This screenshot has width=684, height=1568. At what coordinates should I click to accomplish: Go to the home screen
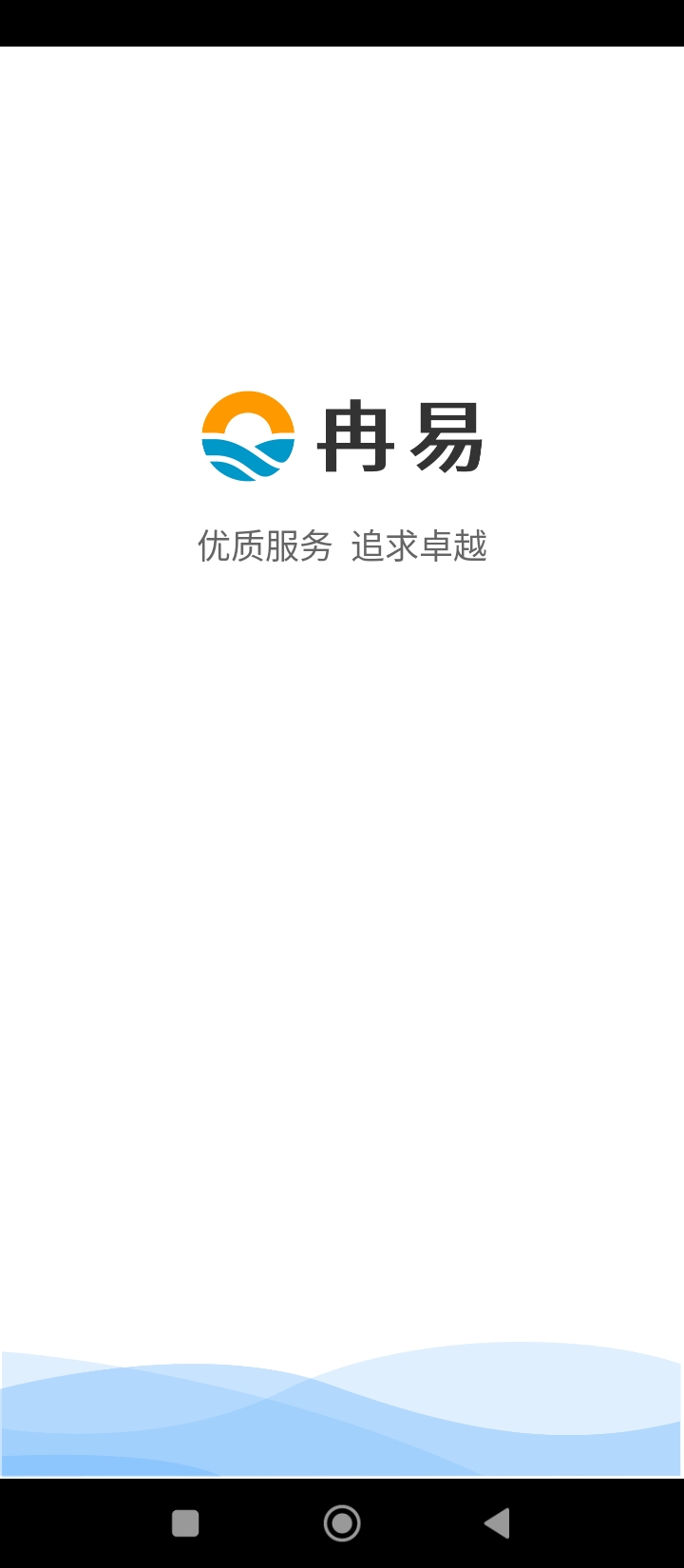coord(342,1523)
